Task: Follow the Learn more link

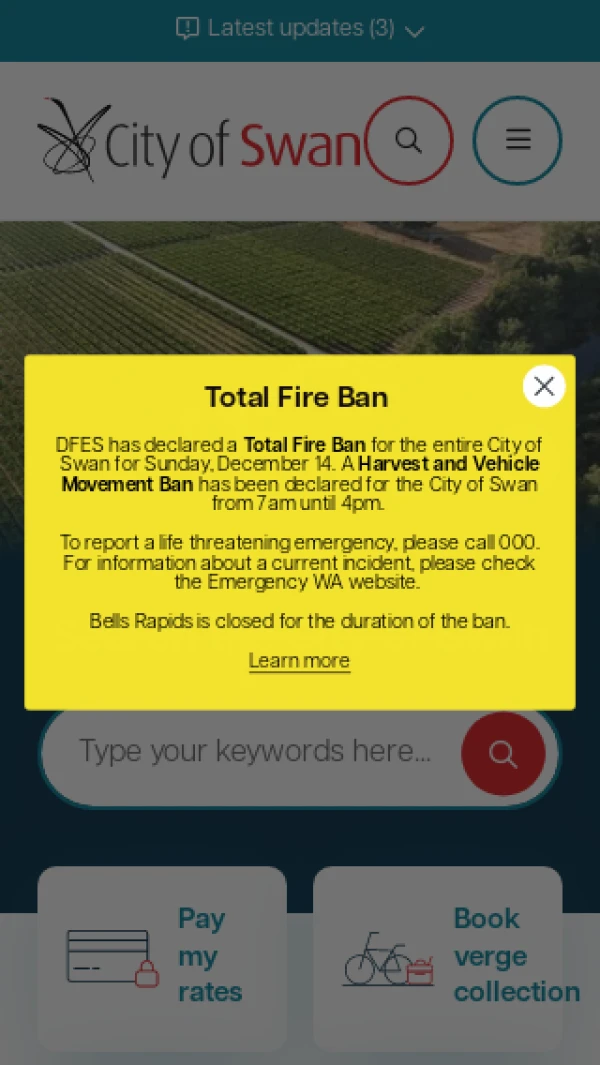Action: (x=299, y=661)
